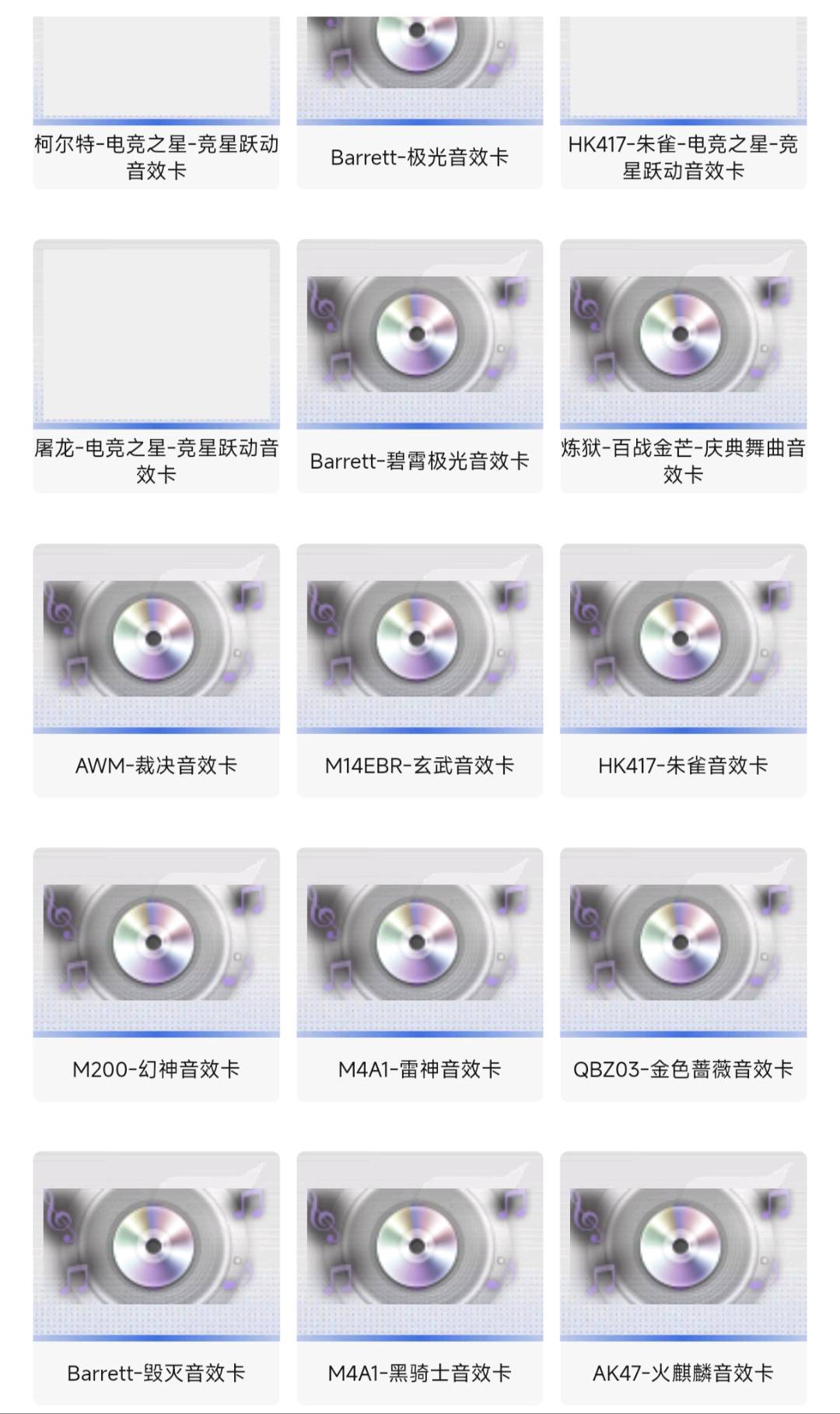Select 炼狱-百战金芒-庆典舞曲音效卡
The height and width of the screenshot is (1414, 840).
683,366
